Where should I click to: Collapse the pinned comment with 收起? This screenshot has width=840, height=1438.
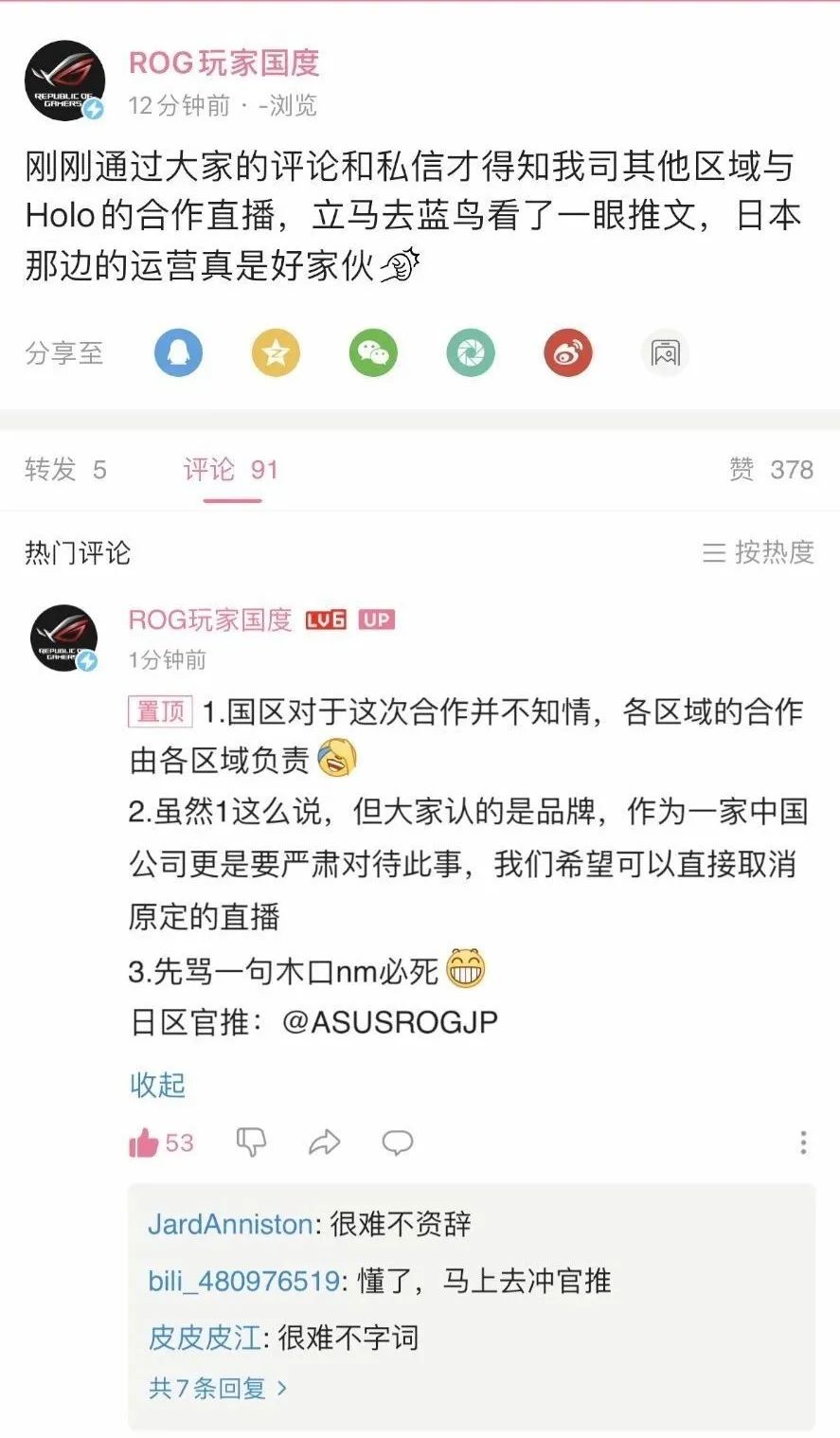pos(157,1085)
